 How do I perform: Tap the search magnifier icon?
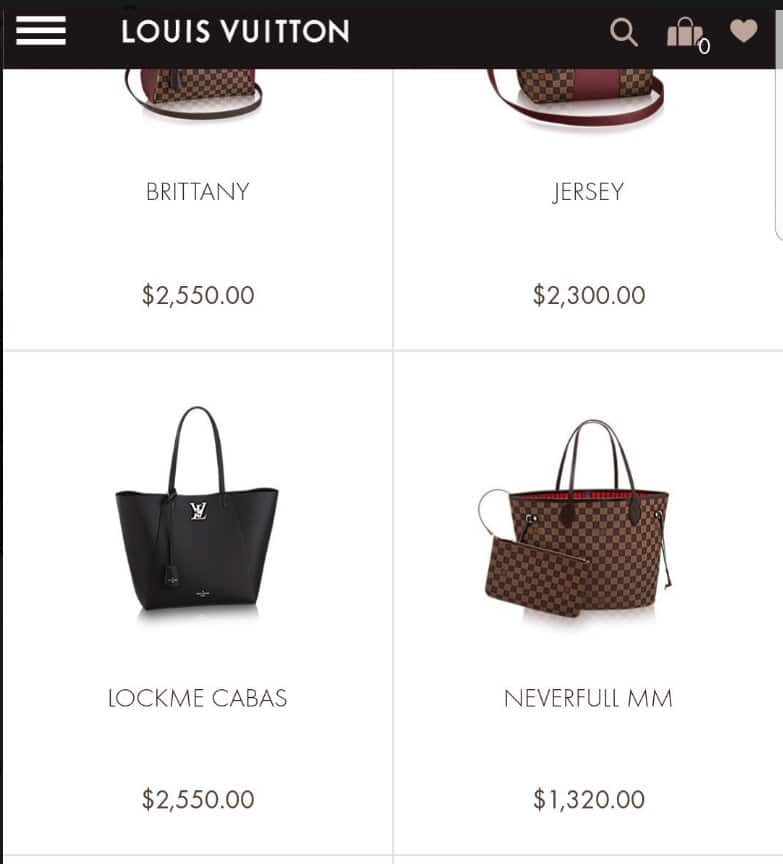point(624,32)
